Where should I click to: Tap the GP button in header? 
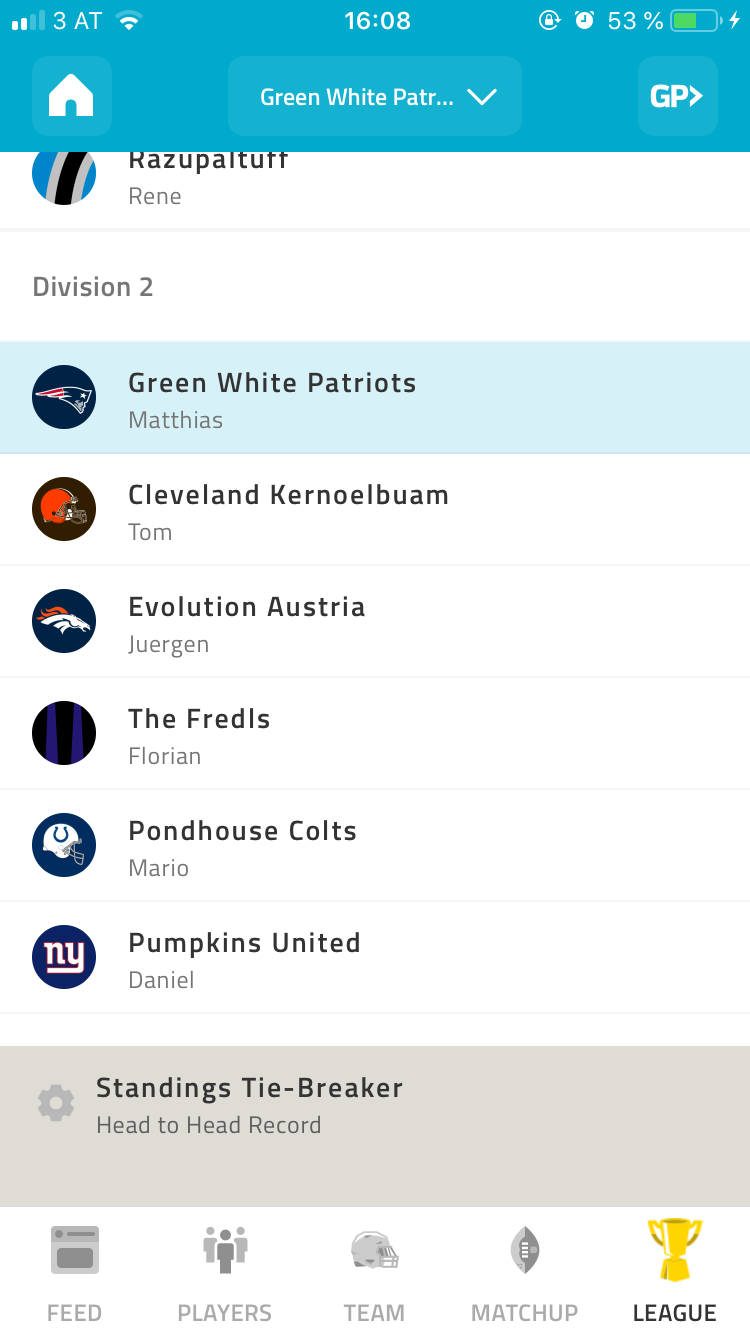(678, 96)
